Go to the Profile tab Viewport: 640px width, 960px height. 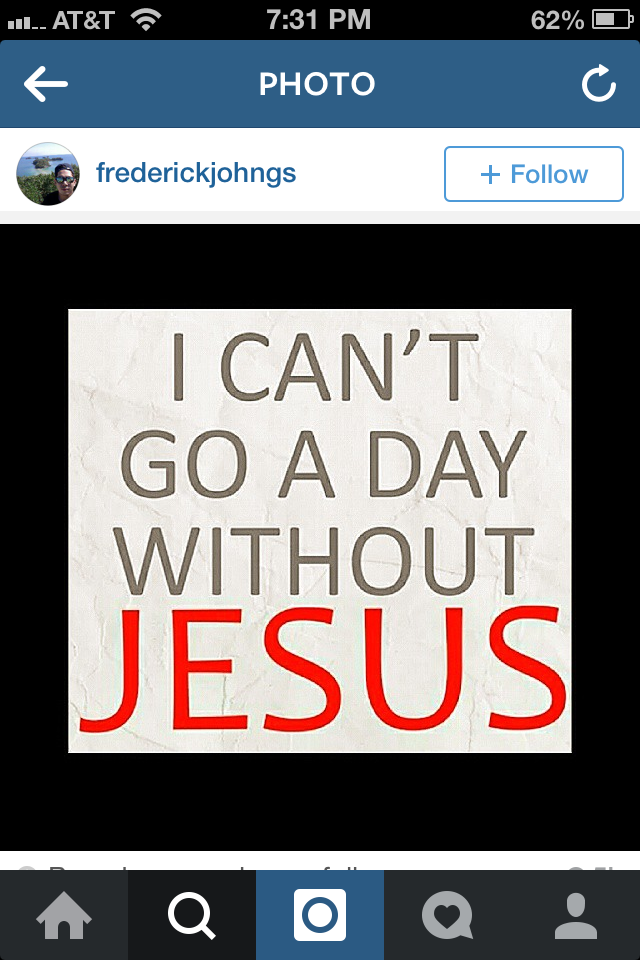[576, 916]
